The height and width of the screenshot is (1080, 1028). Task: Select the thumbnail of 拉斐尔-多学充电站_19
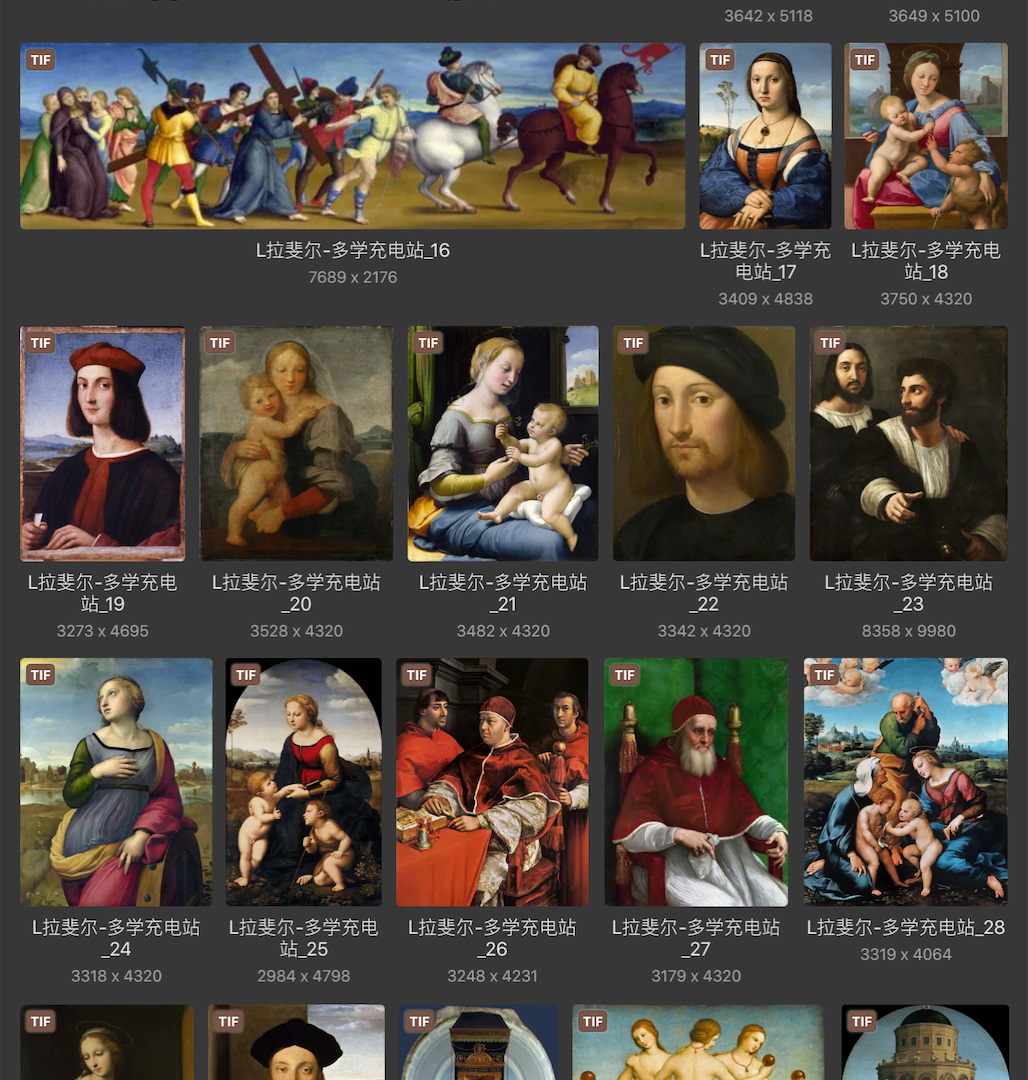click(102, 443)
